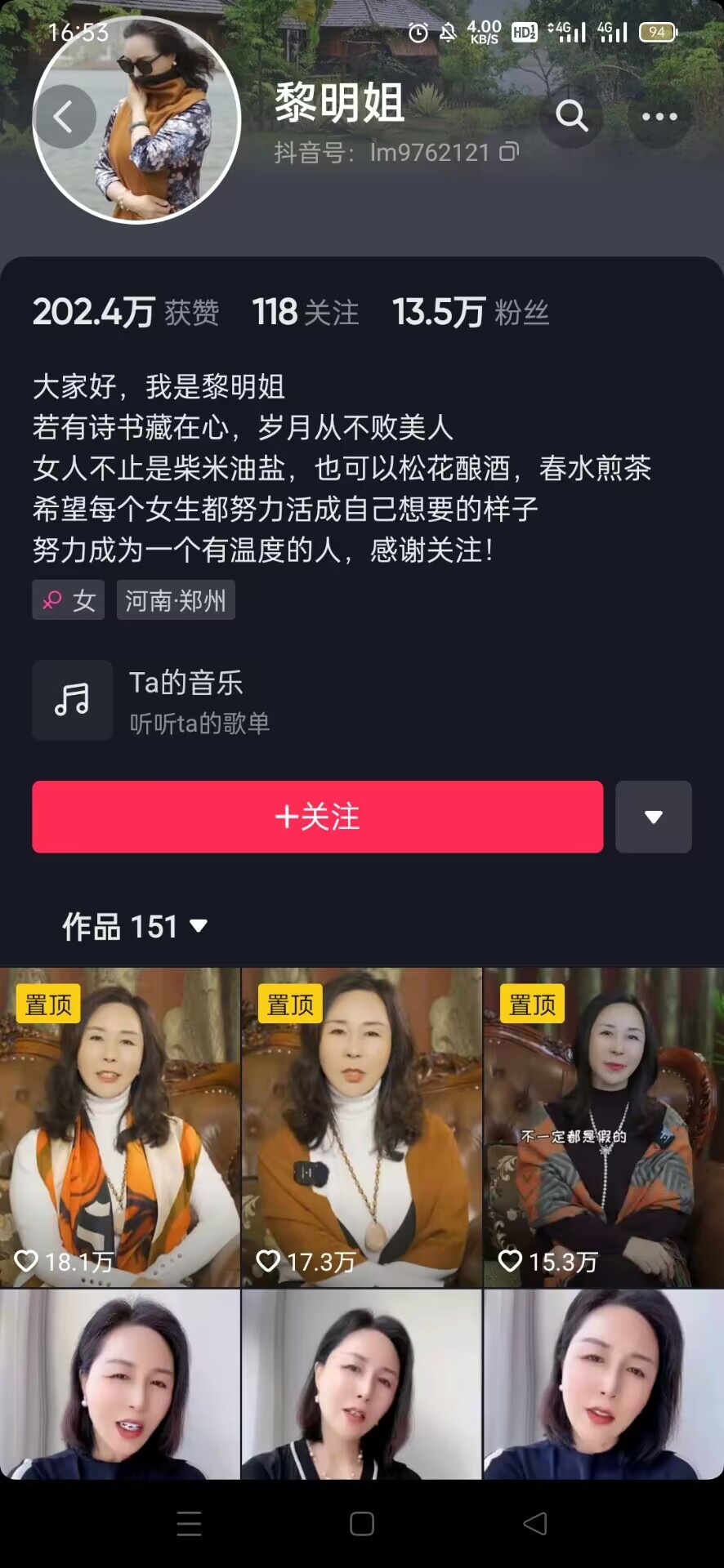The height and width of the screenshot is (1568, 724).
Task: View the 13.5万 粉丝 followers list
Action: (x=471, y=312)
